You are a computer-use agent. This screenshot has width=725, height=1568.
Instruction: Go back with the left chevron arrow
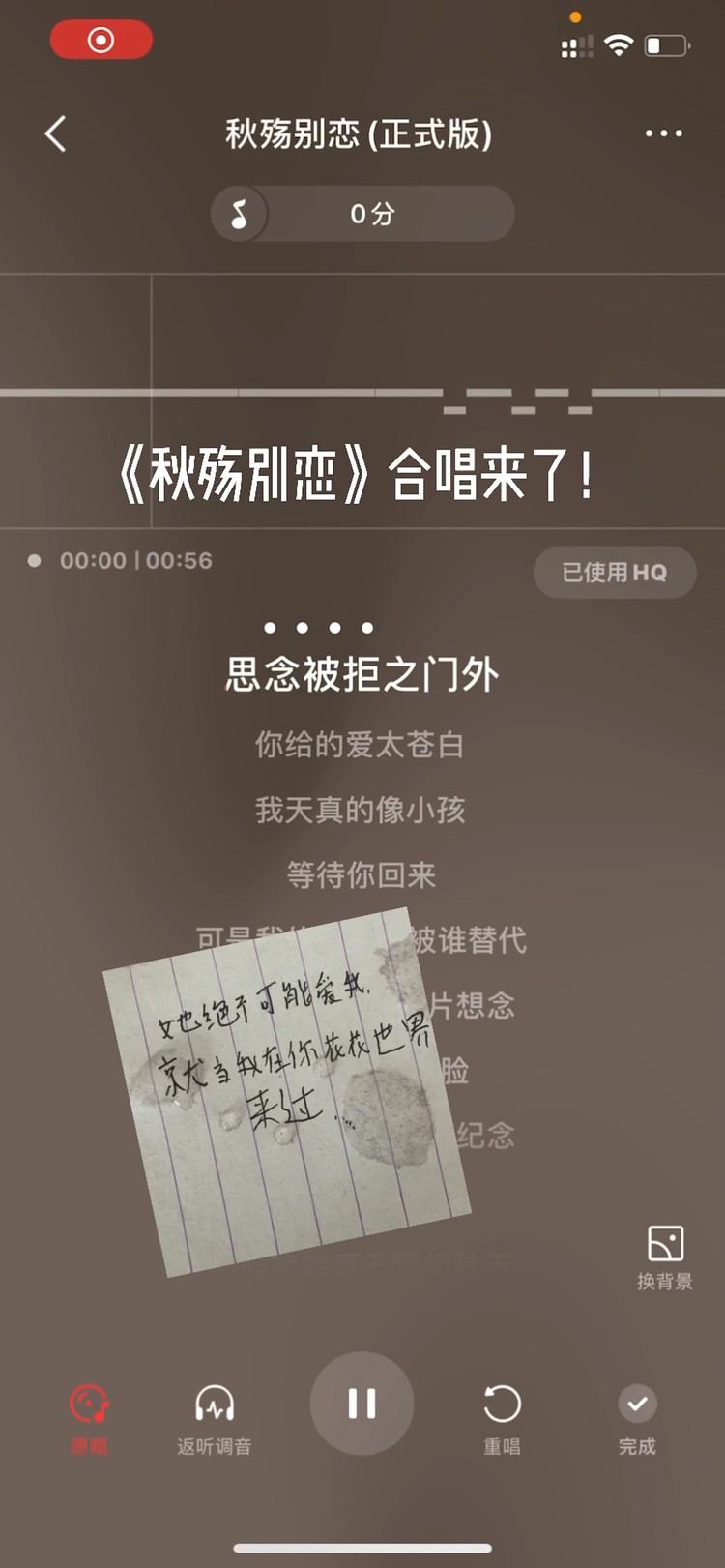click(55, 134)
